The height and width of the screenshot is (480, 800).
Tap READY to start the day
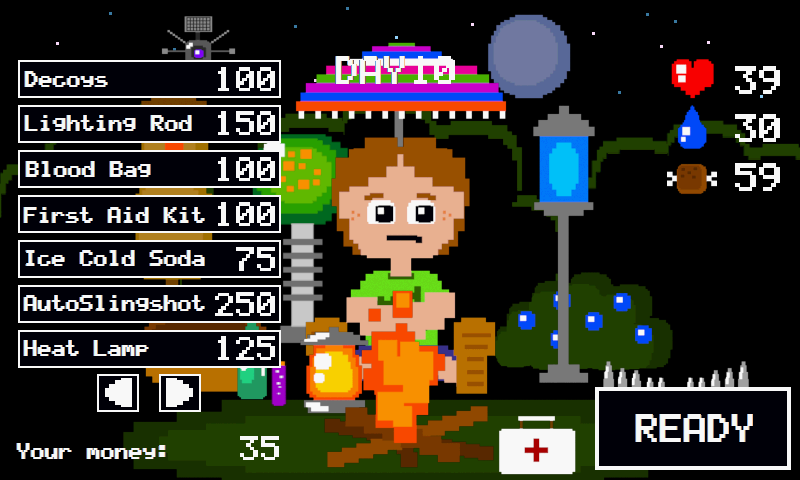click(x=692, y=429)
